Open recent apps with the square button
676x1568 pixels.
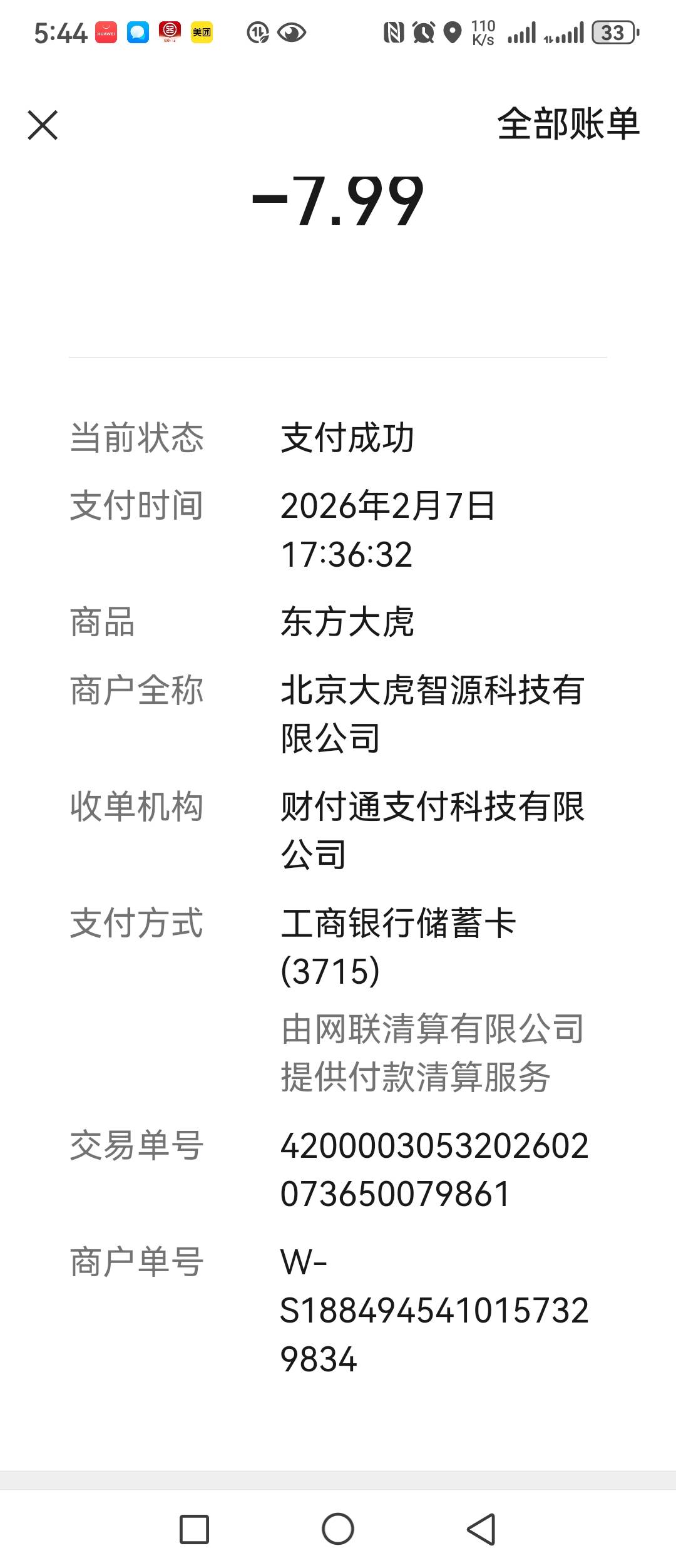pyautogui.click(x=194, y=1530)
